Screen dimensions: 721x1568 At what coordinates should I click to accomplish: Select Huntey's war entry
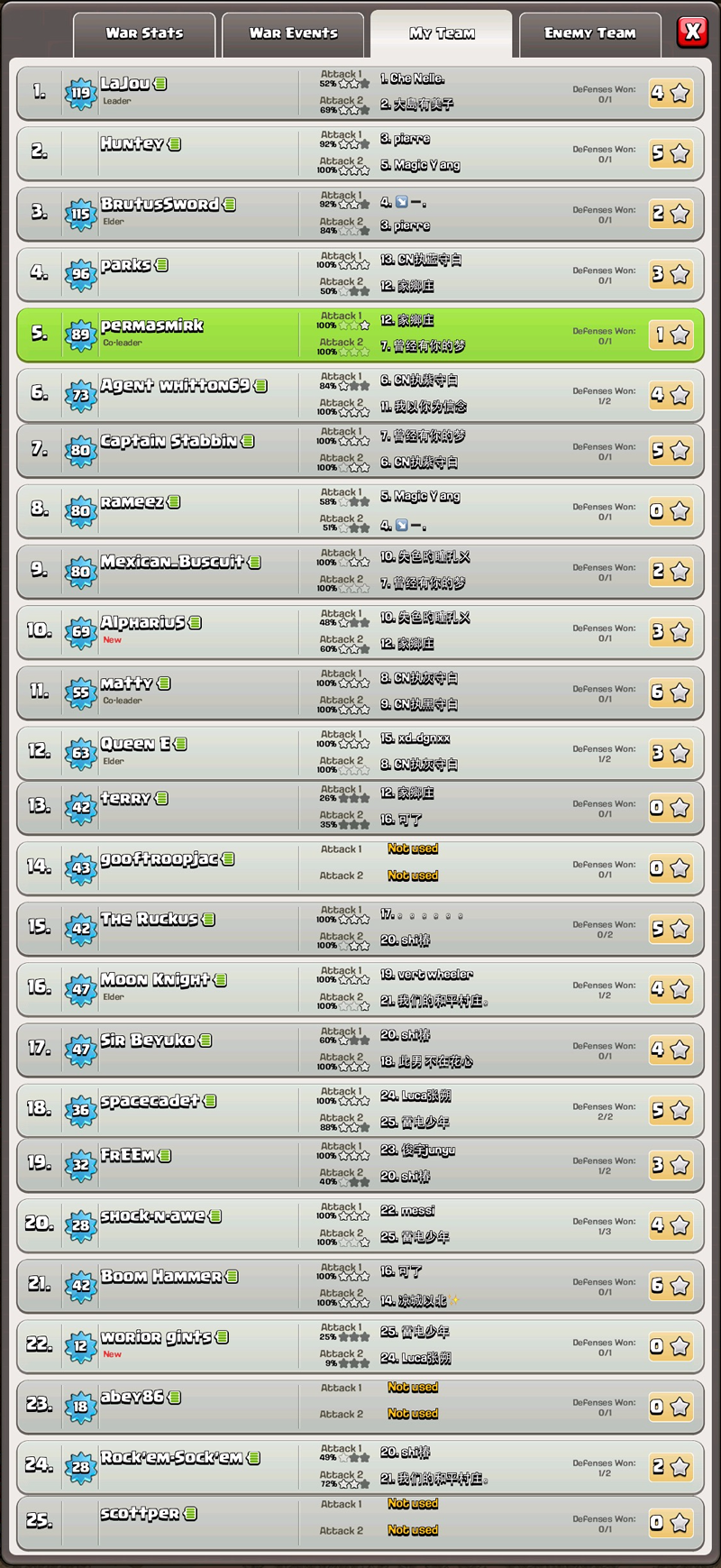click(x=360, y=152)
